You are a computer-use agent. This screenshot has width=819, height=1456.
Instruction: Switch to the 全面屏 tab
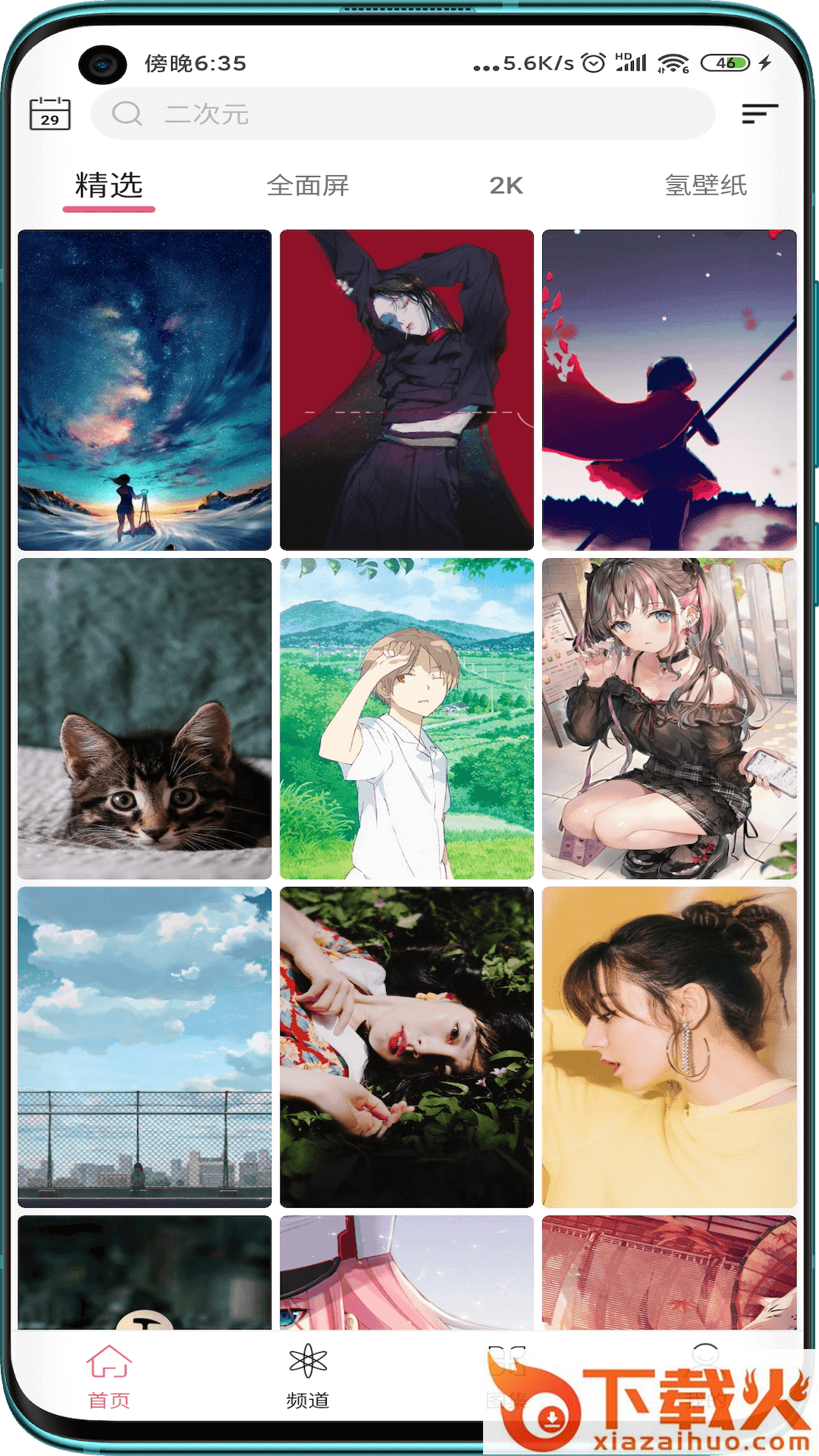308,186
